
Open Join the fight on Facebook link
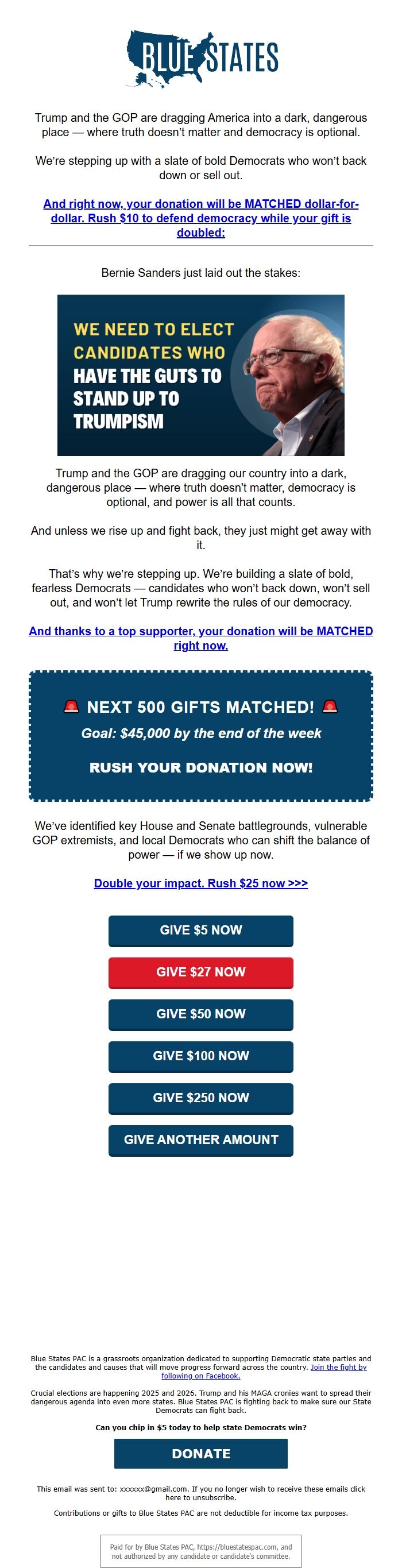338,1367
